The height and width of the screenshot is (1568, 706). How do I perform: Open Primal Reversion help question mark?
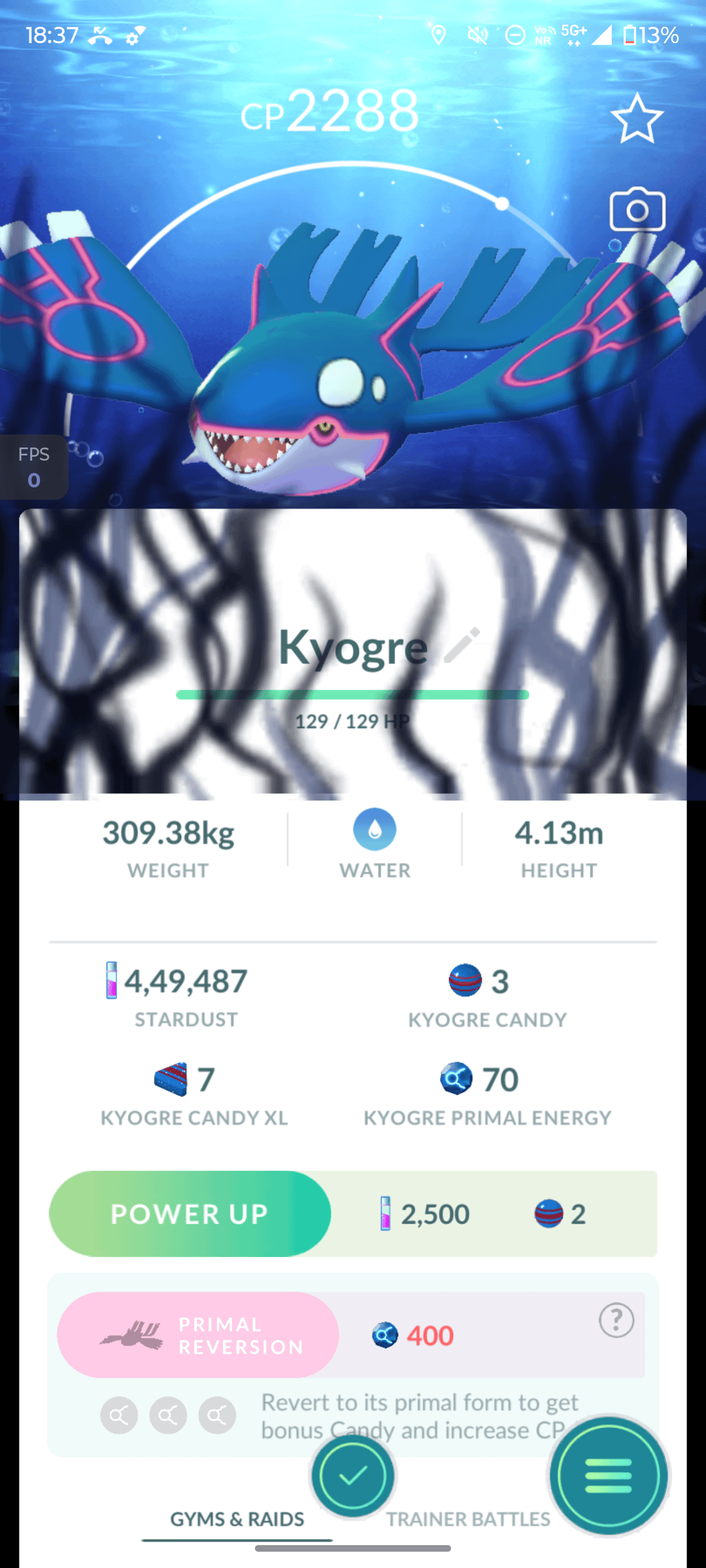pos(616,1320)
